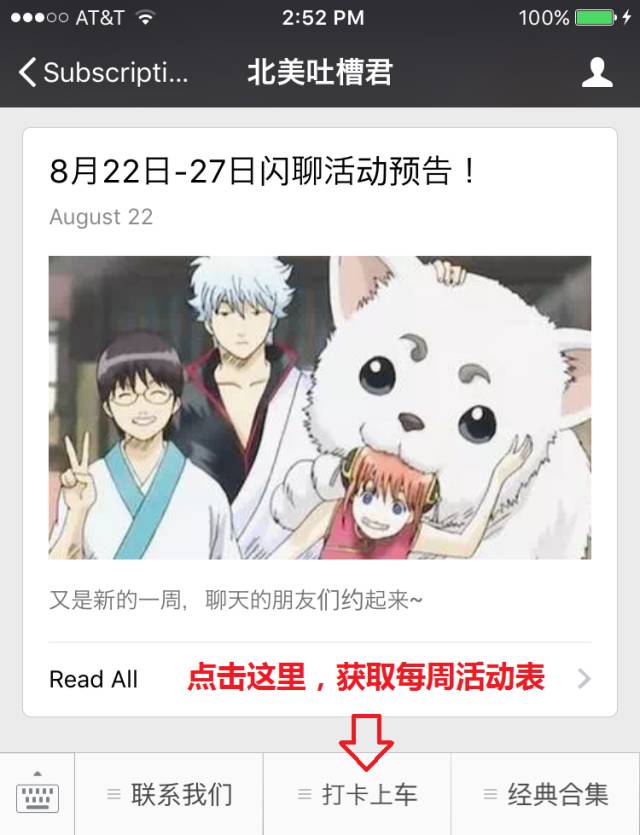This screenshot has height=835, width=640.
Task: Select the 打卡上车 menu
Action: [x=357, y=795]
